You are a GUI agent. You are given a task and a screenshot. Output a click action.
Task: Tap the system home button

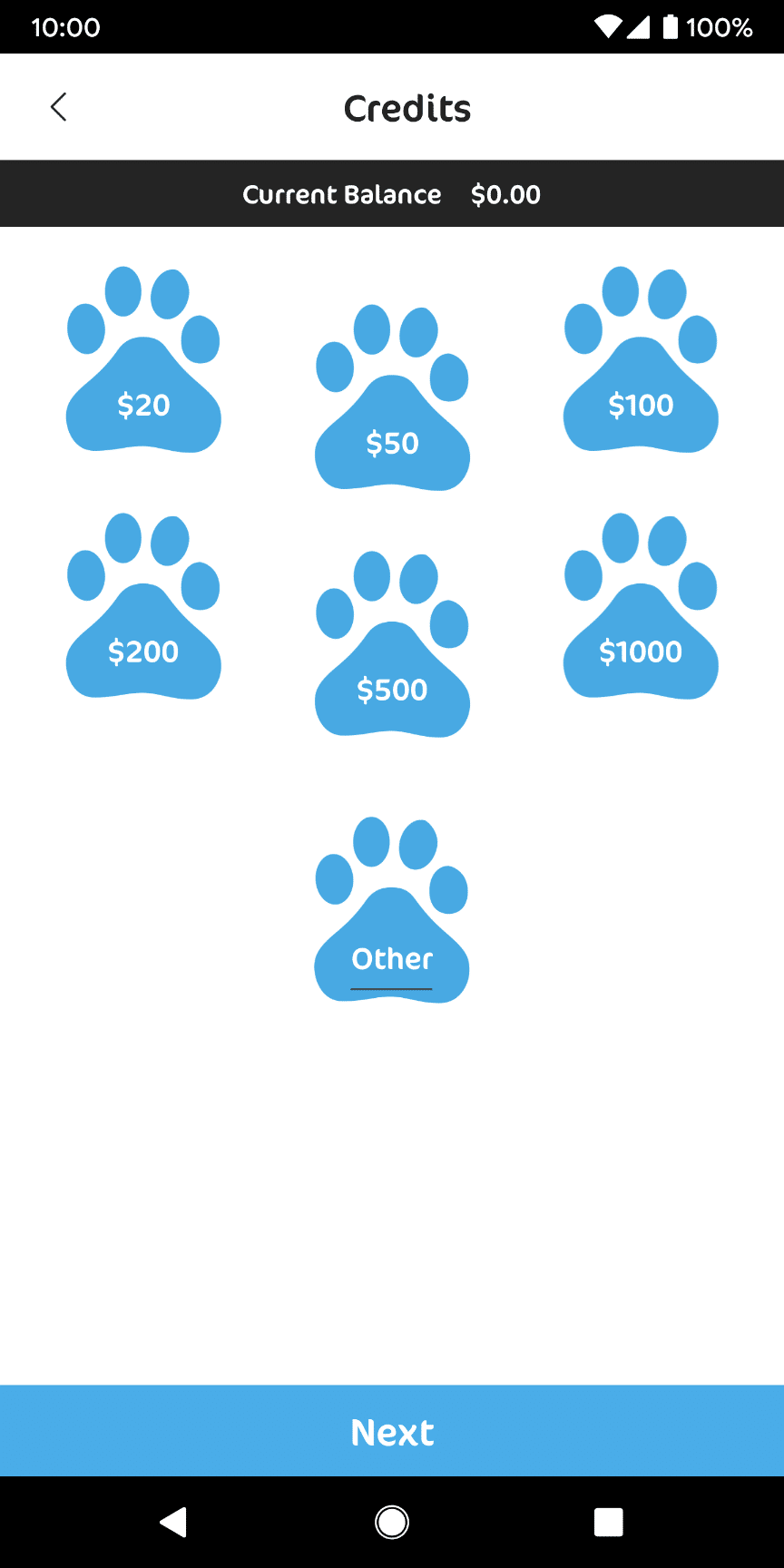coord(392,1522)
